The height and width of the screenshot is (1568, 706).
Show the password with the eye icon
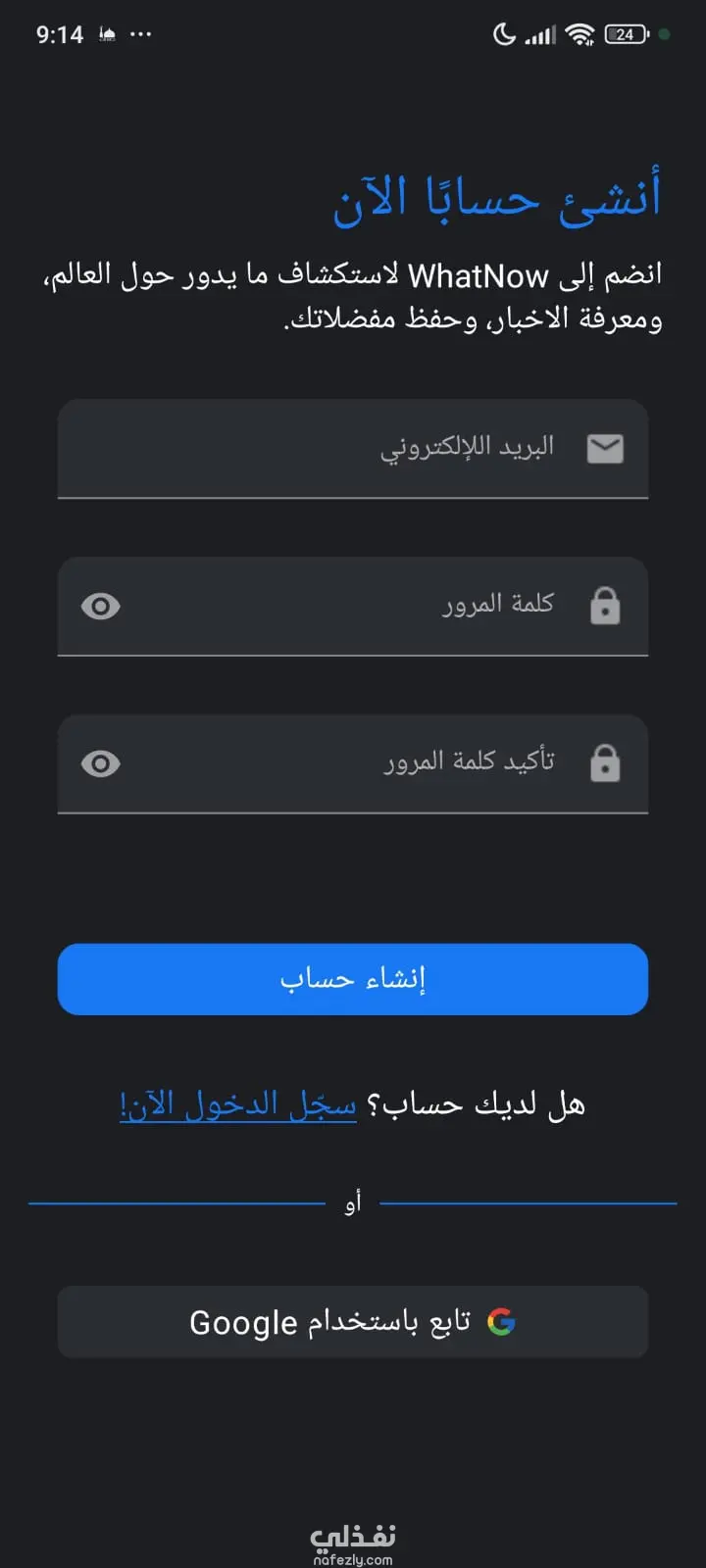click(100, 607)
